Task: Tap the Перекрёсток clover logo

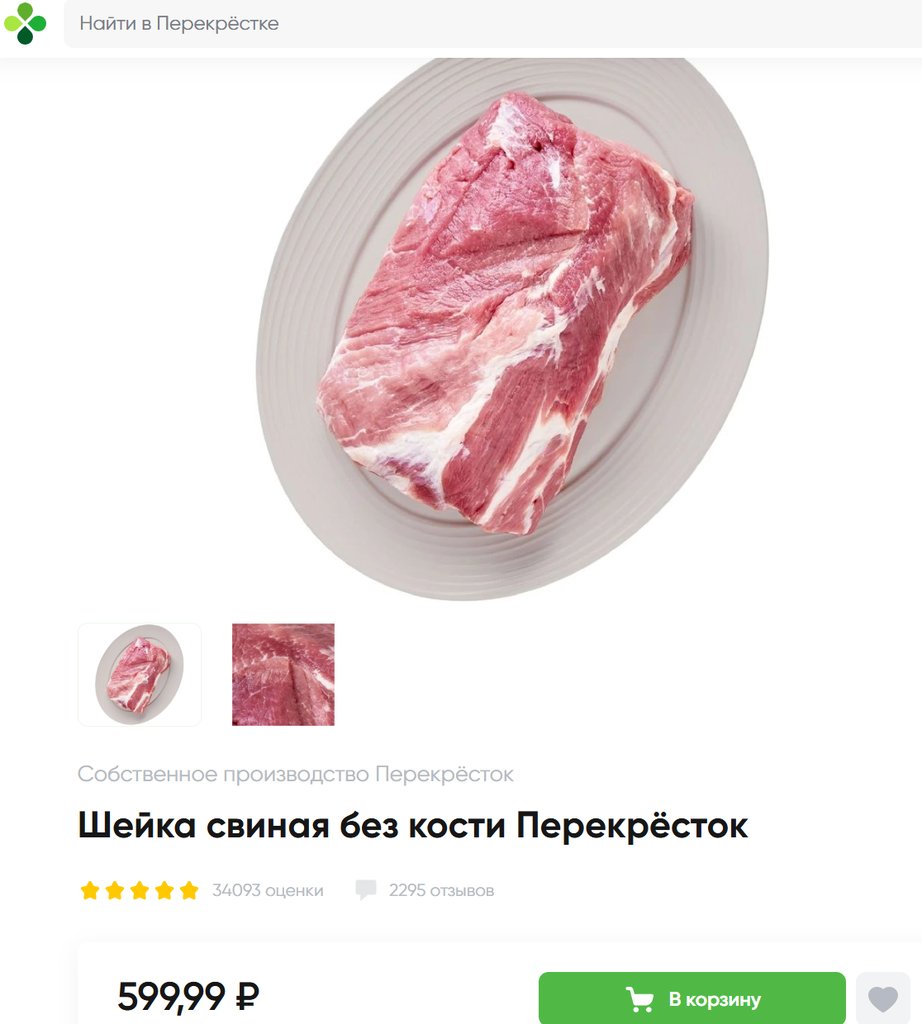Action: click(25, 23)
